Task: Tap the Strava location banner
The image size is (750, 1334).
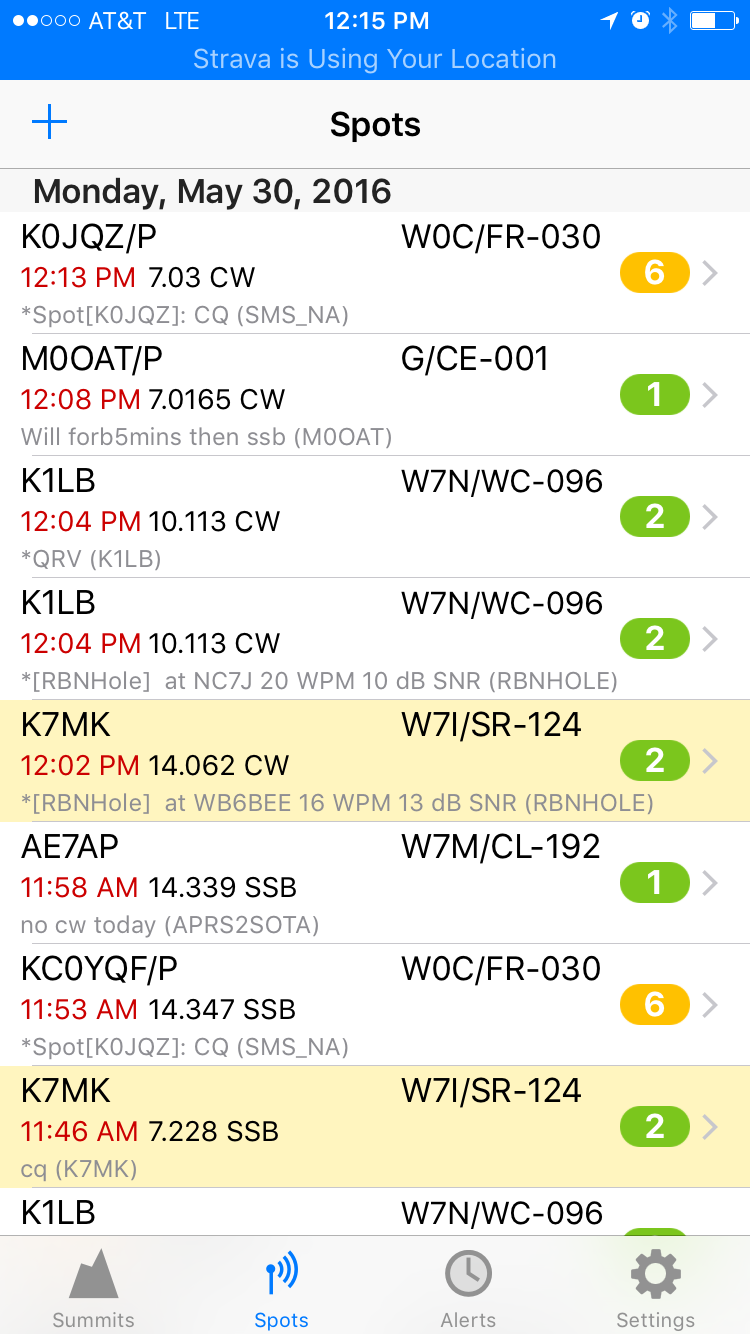Action: pyautogui.click(x=375, y=59)
